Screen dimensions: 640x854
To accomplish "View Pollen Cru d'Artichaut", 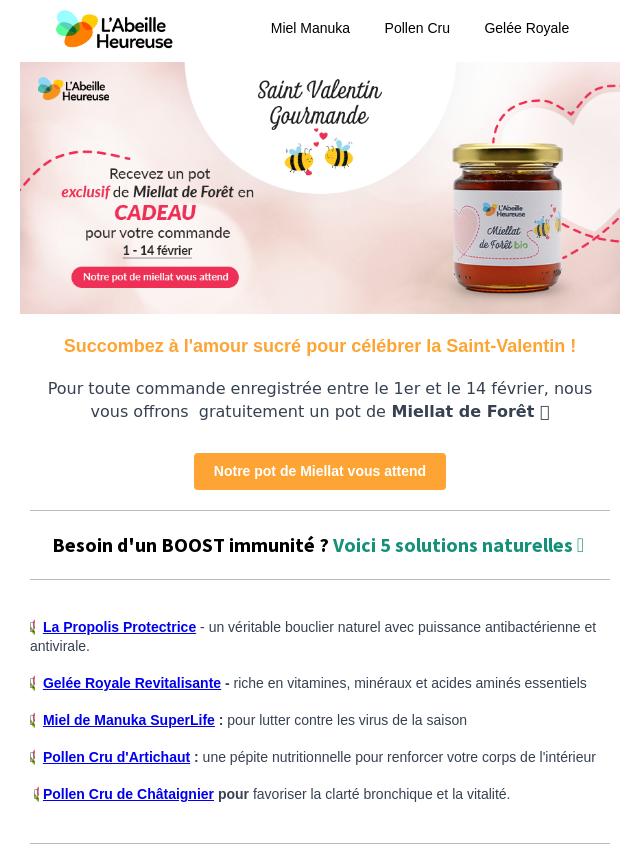I will tap(116, 757).
